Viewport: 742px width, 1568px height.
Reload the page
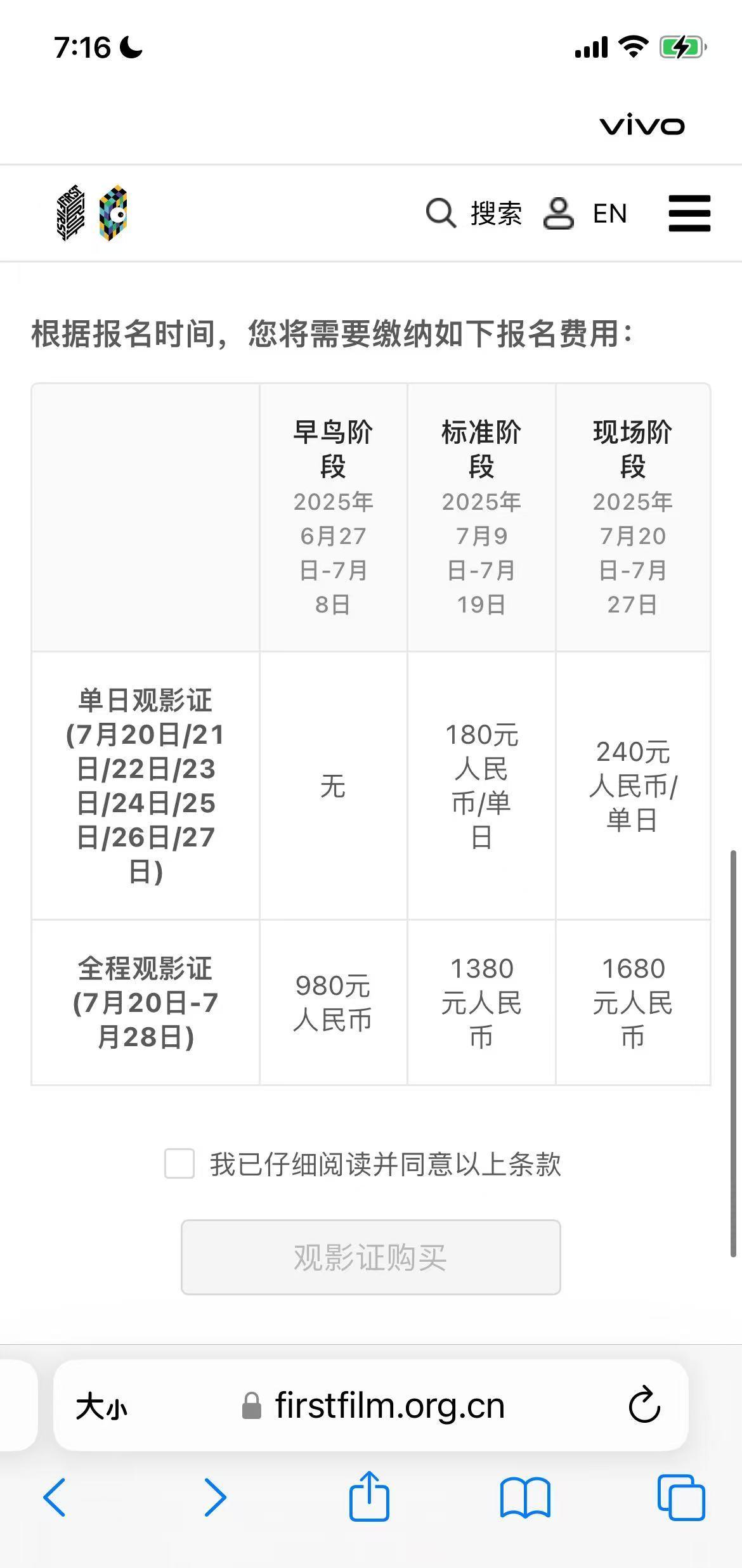[644, 1405]
